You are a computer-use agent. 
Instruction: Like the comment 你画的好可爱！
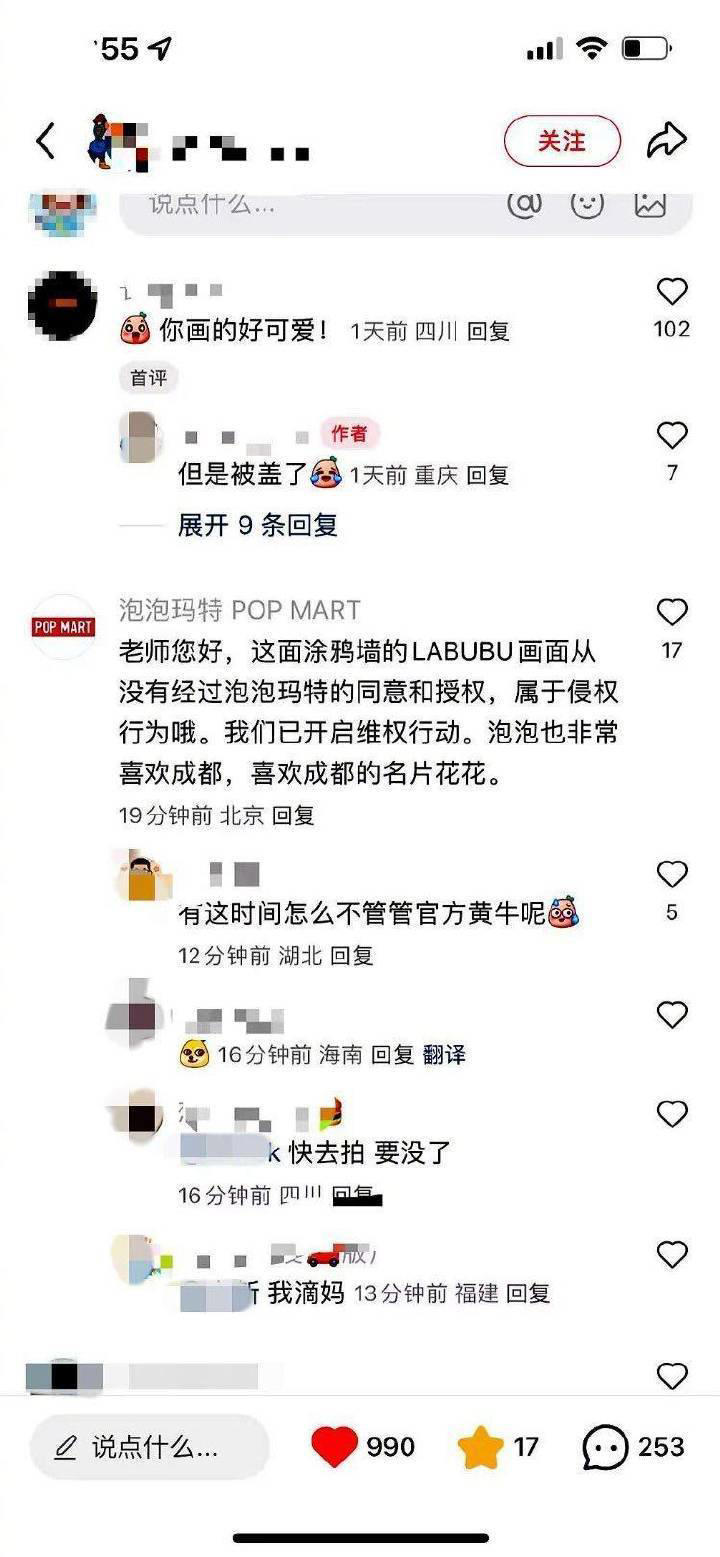pyautogui.click(x=672, y=292)
